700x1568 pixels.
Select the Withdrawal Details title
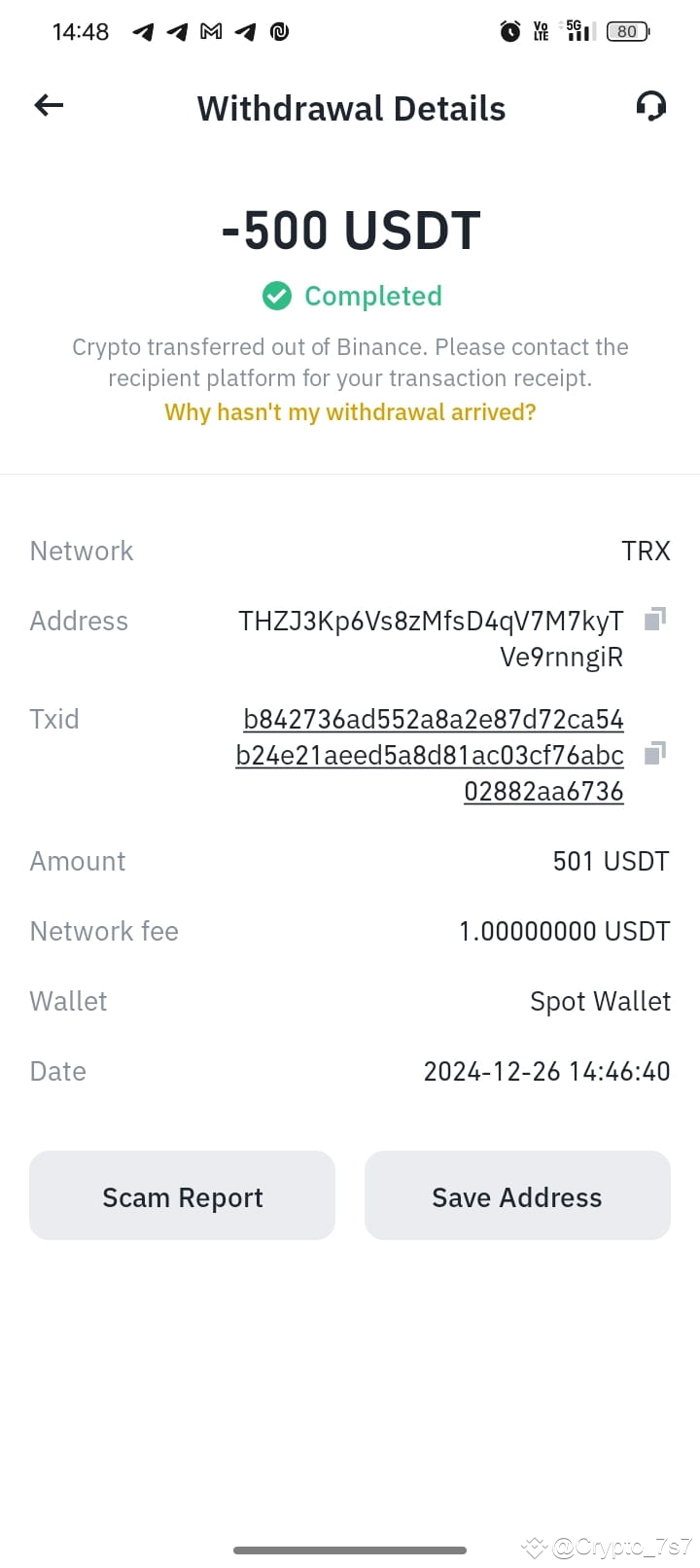pos(351,108)
